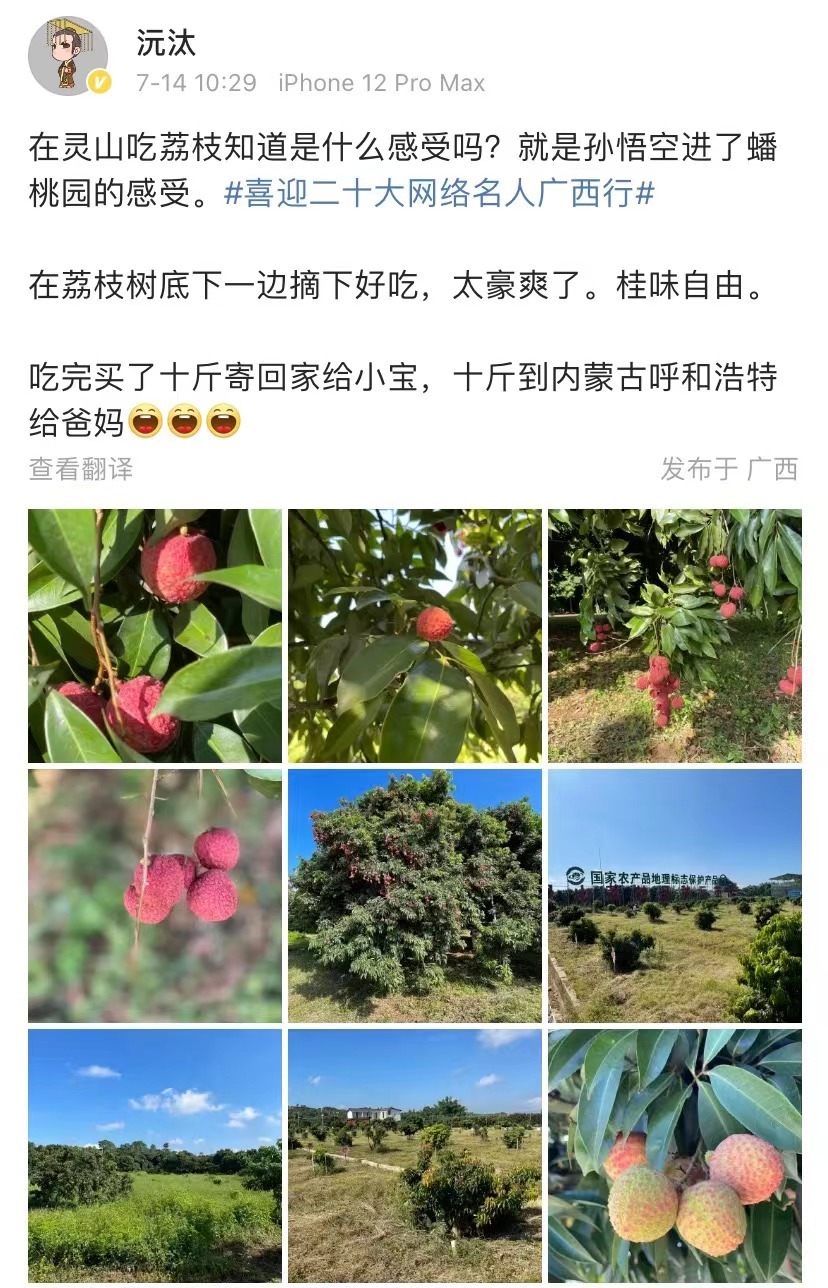The image size is (828, 1288).
Task: View the orchard photo with the white building
Action: click(415, 1155)
